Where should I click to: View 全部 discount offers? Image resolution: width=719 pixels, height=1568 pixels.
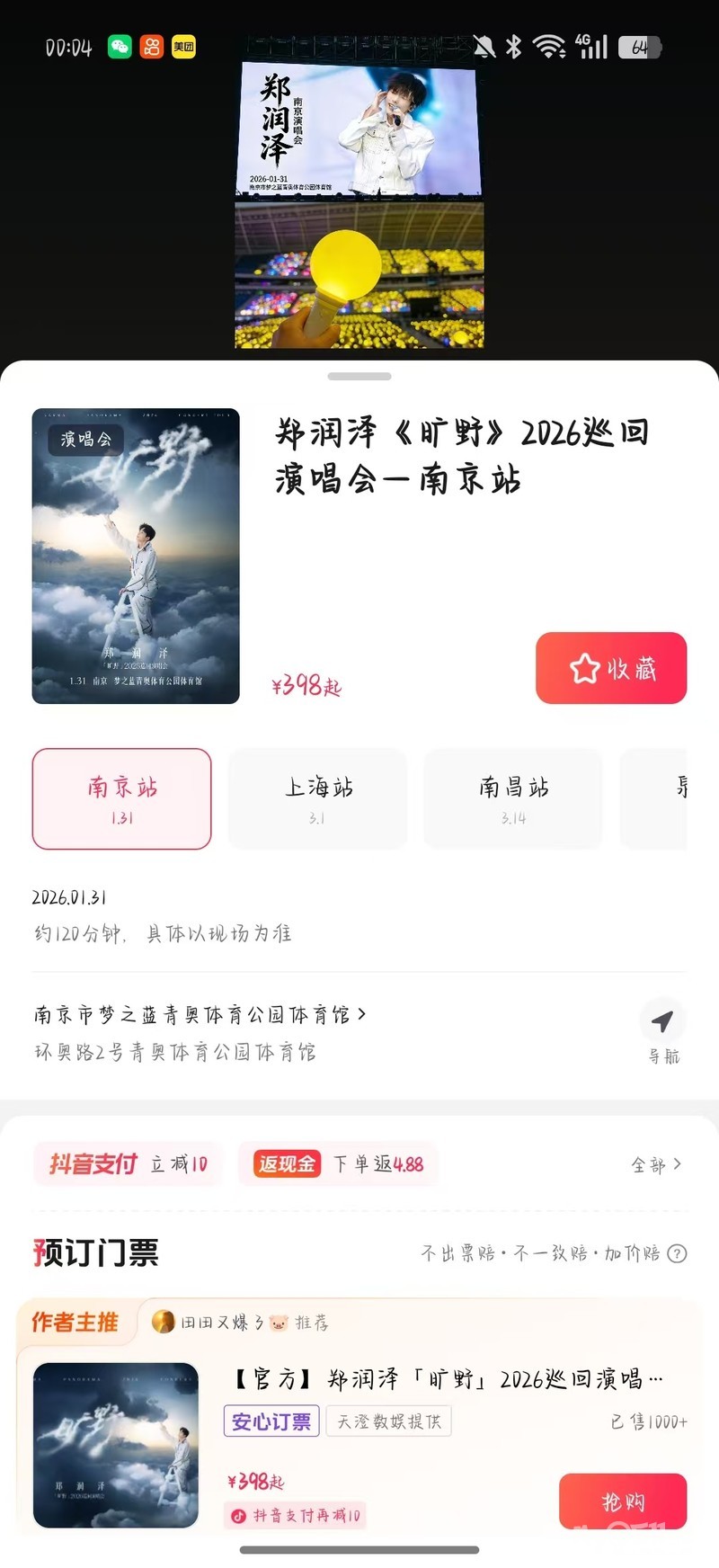point(656,1164)
